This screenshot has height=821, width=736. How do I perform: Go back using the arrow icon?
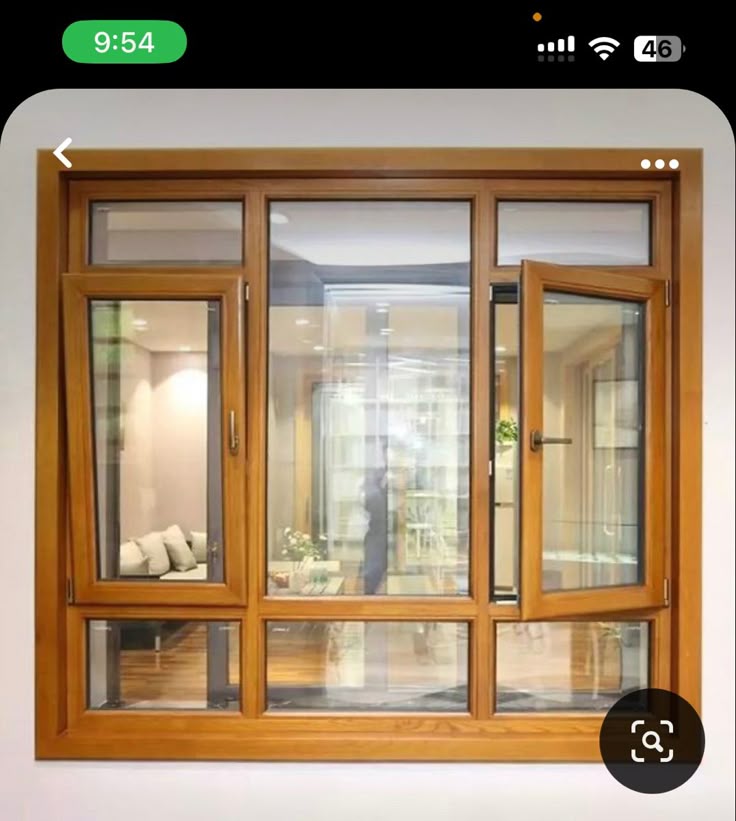pos(63,153)
